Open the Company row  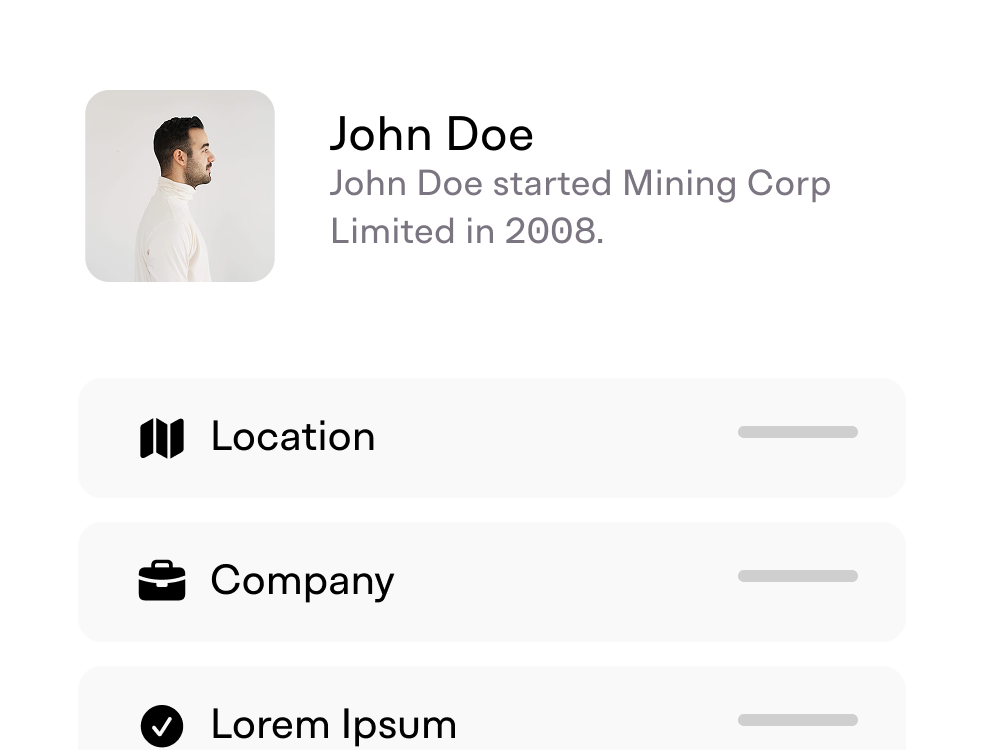click(x=491, y=581)
